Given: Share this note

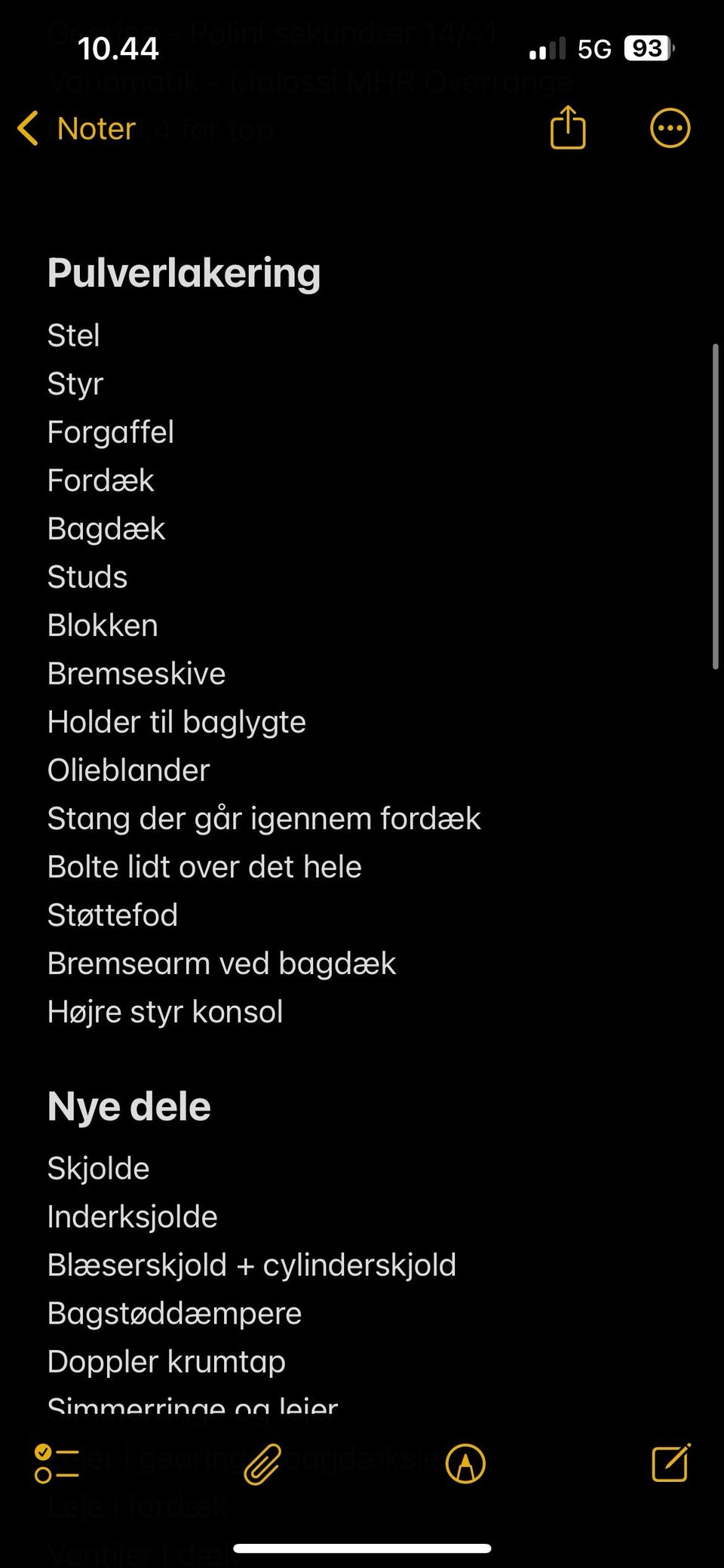Looking at the screenshot, I should point(568,127).
